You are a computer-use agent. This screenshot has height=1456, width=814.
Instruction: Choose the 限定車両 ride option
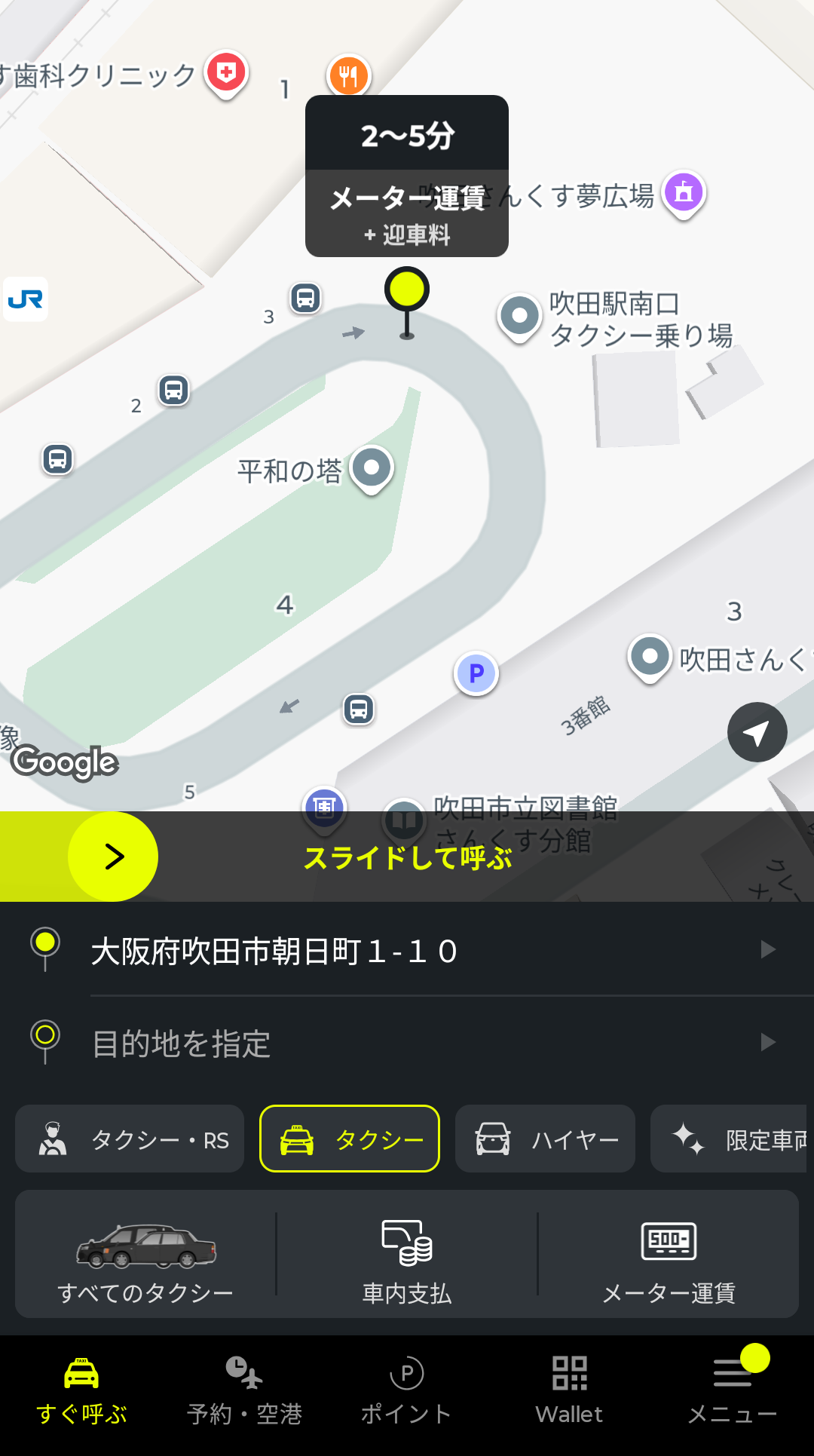coord(730,1139)
